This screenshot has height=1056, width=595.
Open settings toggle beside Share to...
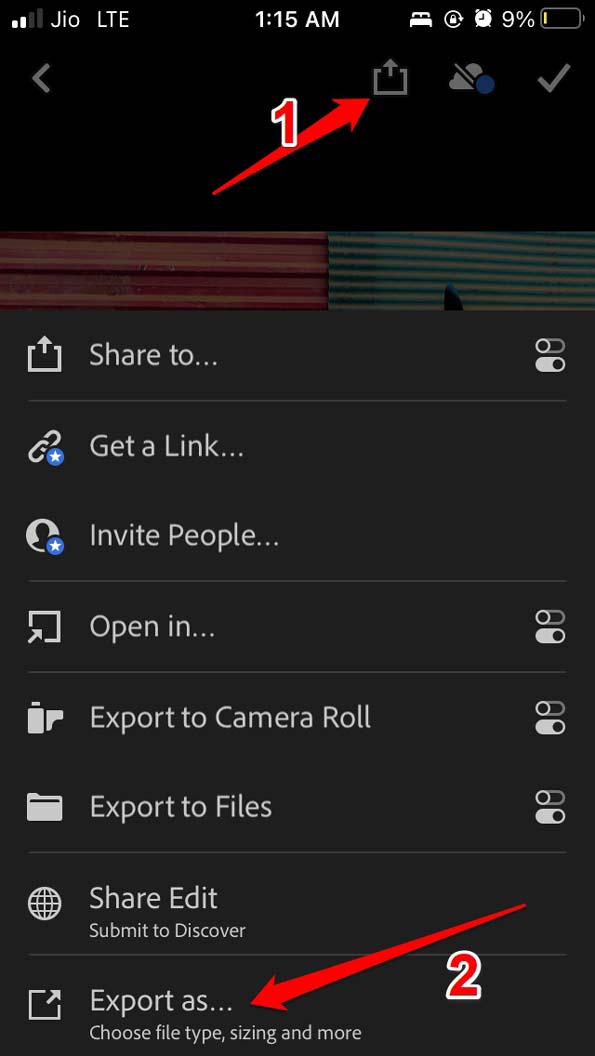click(x=550, y=356)
